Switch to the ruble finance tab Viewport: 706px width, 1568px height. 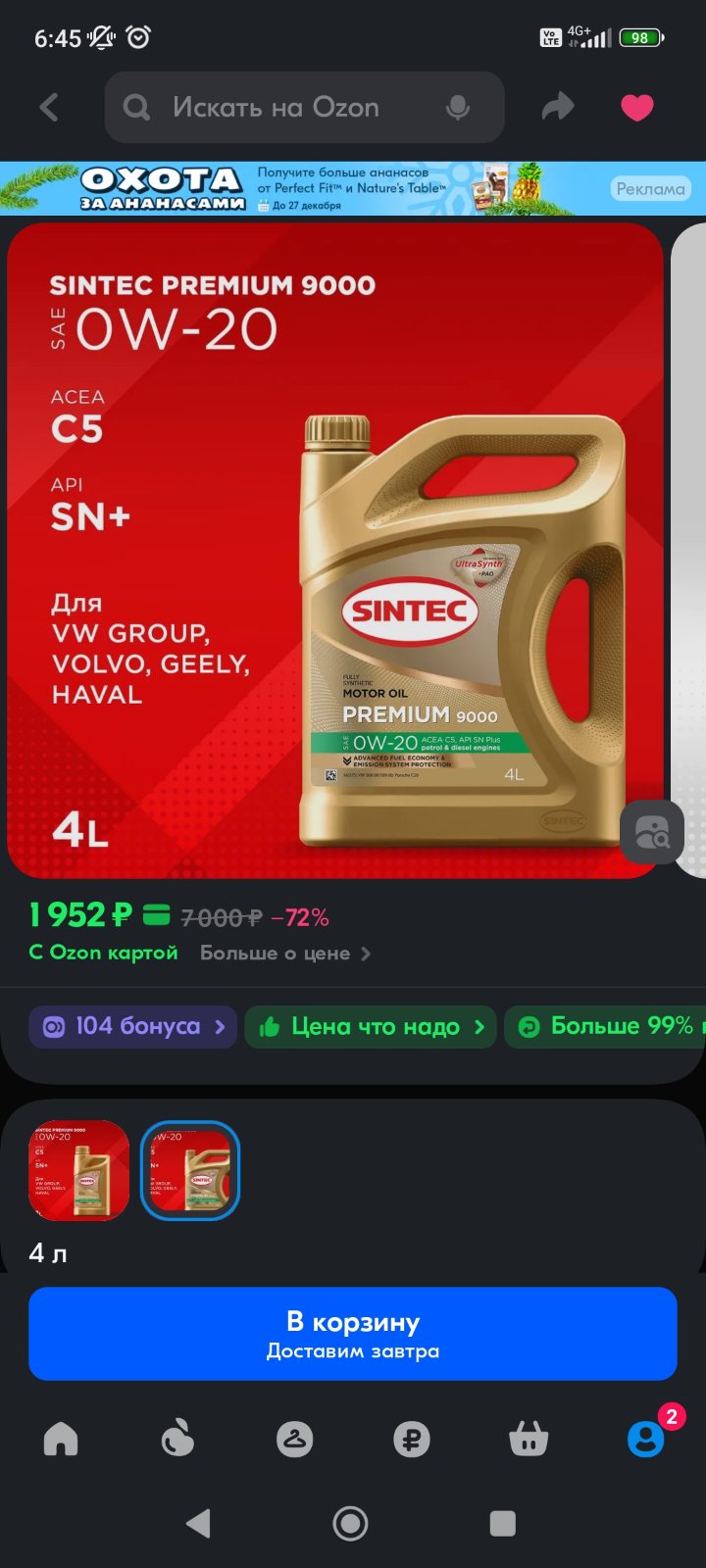click(x=412, y=1439)
